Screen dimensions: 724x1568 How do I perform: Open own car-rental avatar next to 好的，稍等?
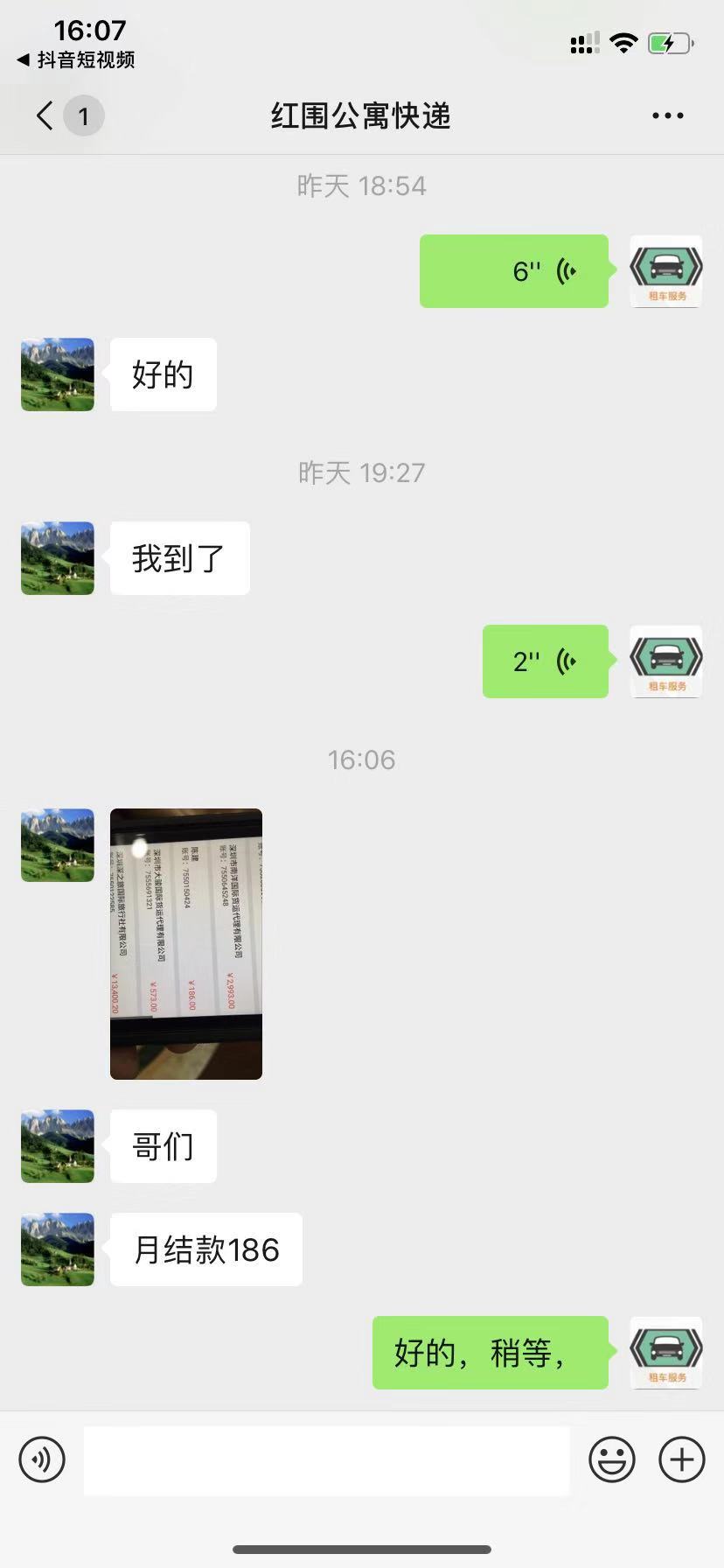coord(666,1353)
